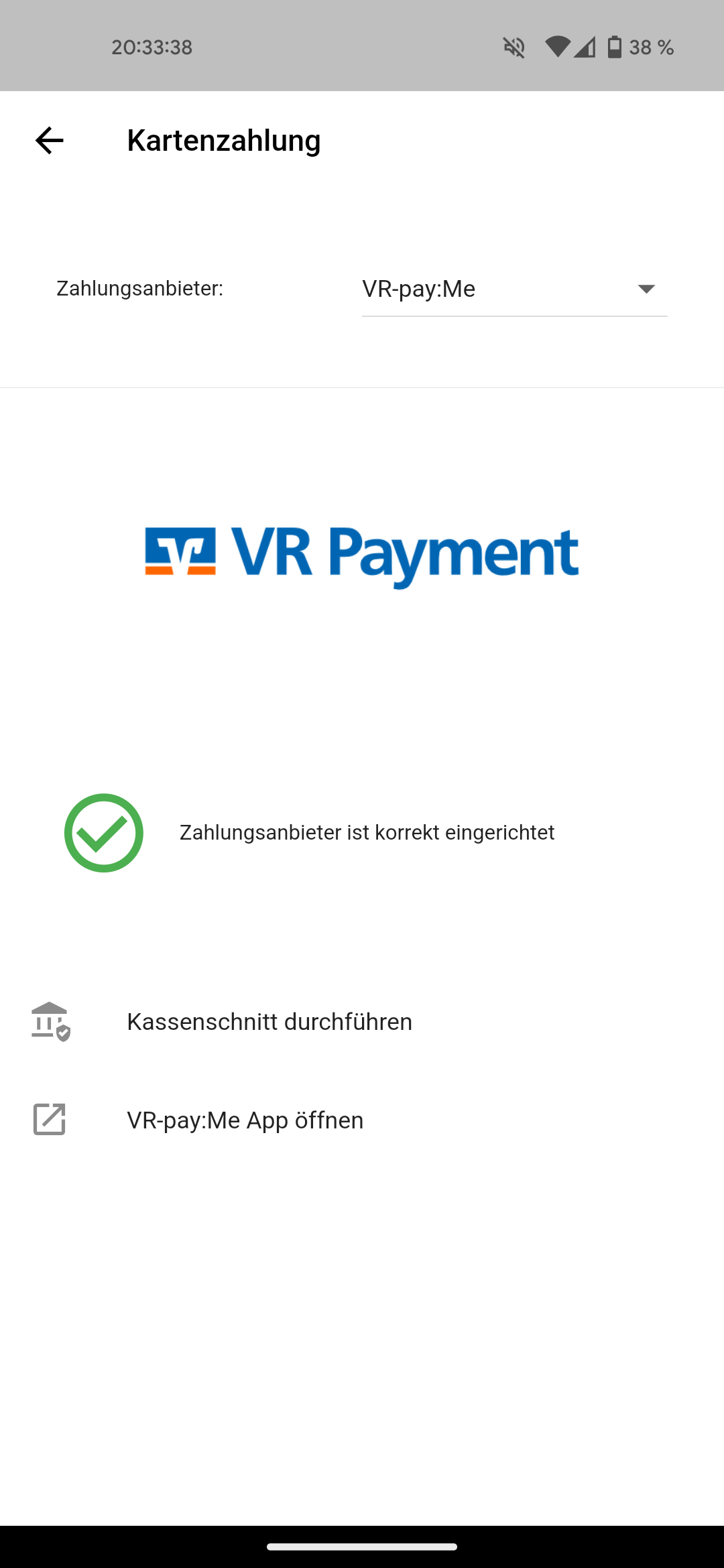Expand the Zahlungsanbieter VR-pay:Me dropdown
This screenshot has width=724, height=1568.
(514, 289)
